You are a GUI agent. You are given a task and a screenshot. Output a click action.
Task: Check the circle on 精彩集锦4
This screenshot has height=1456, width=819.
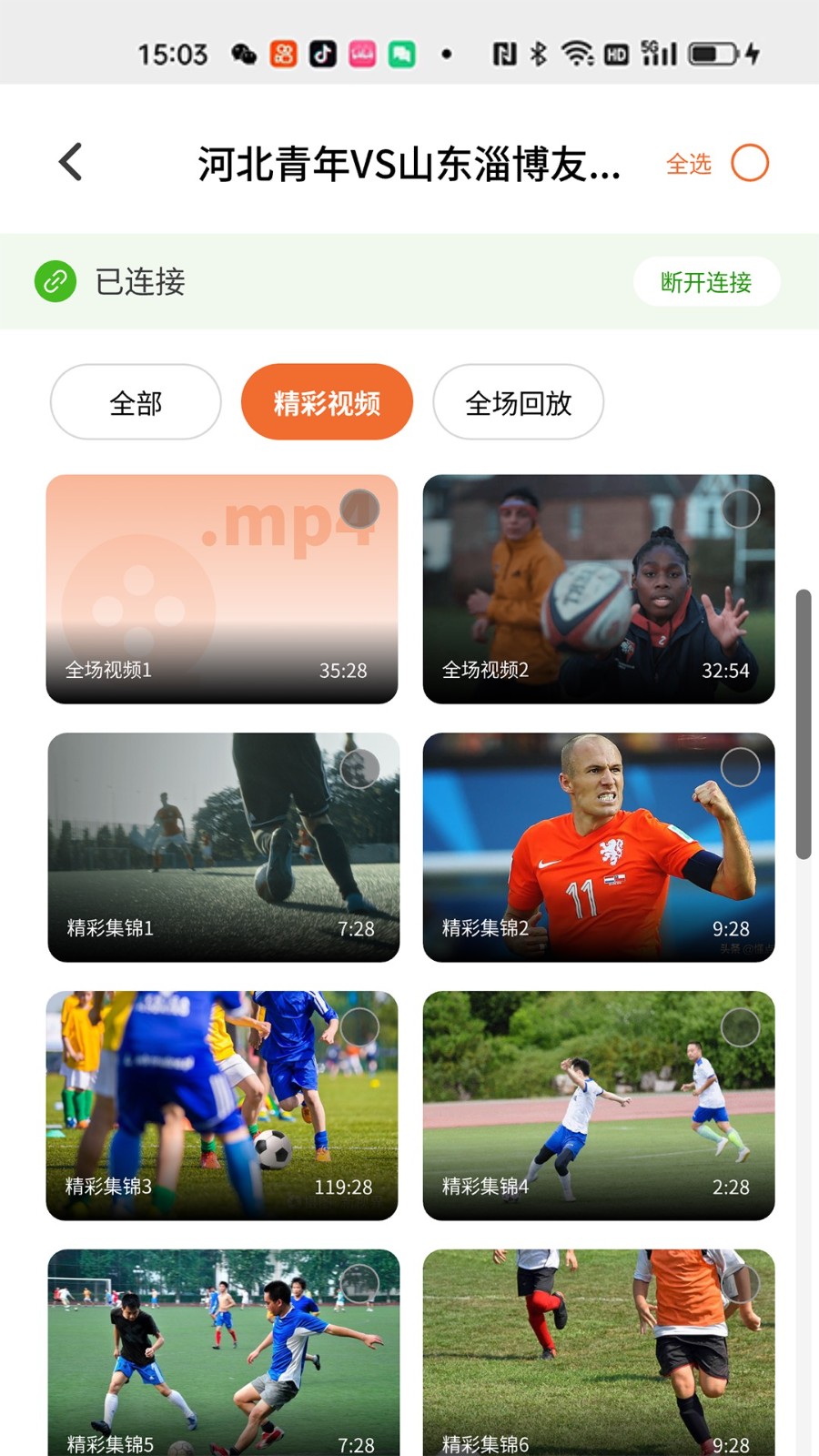[x=741, y=1027]
